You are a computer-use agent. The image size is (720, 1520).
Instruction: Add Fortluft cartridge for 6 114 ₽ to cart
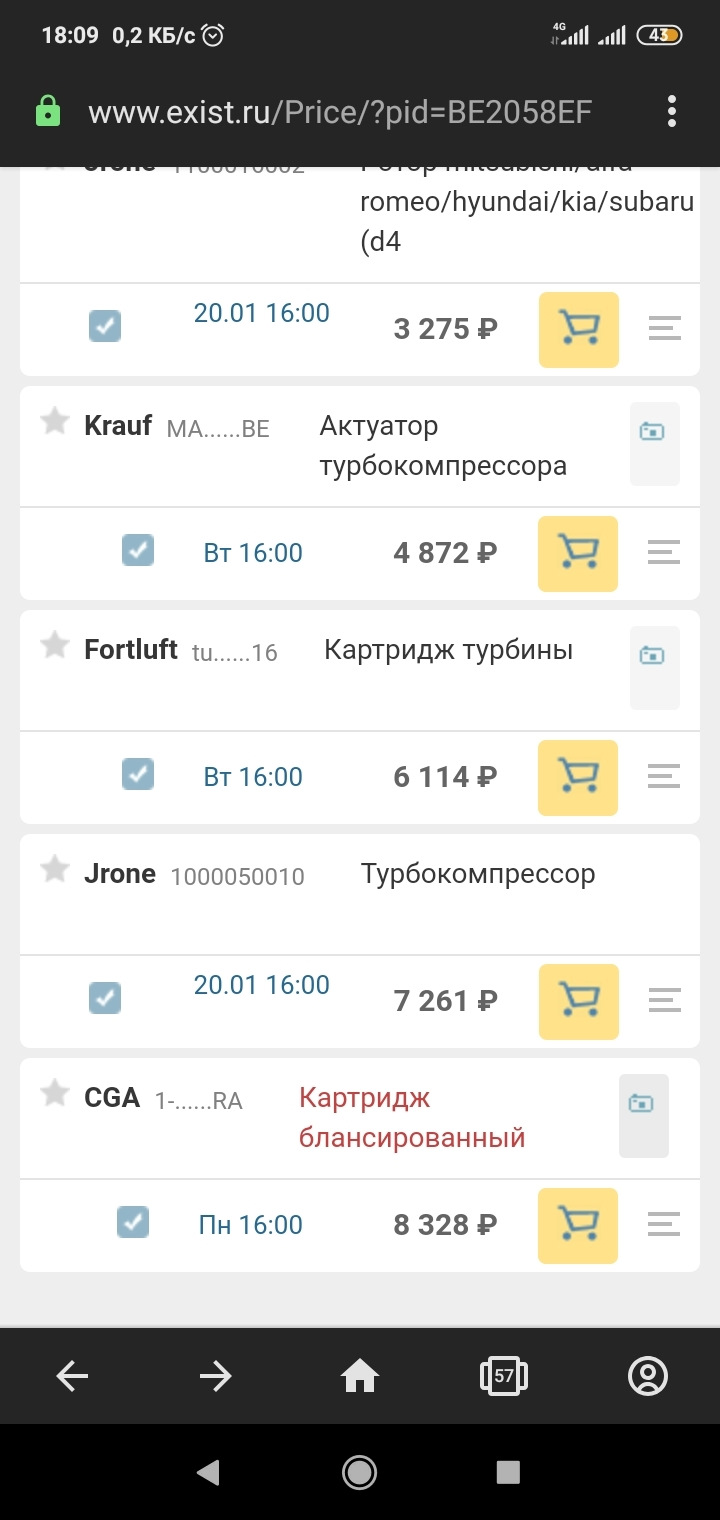click(578, 777)
